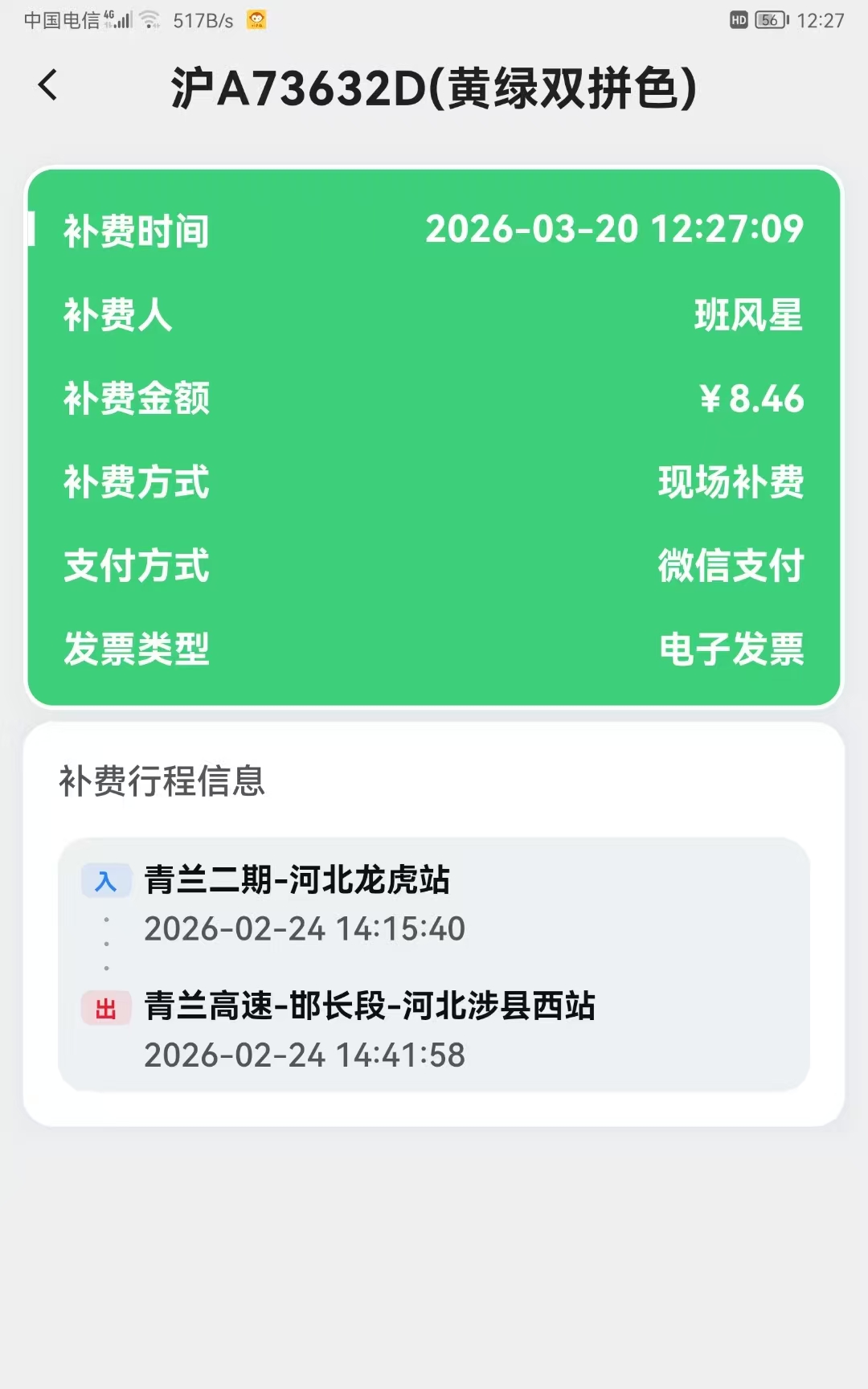This screenshot has width=868, height=1389.
Task: Tap the title 沪A73632D(黄绿双拼色)
Action: pyautogui.click(x=434, y=87)
